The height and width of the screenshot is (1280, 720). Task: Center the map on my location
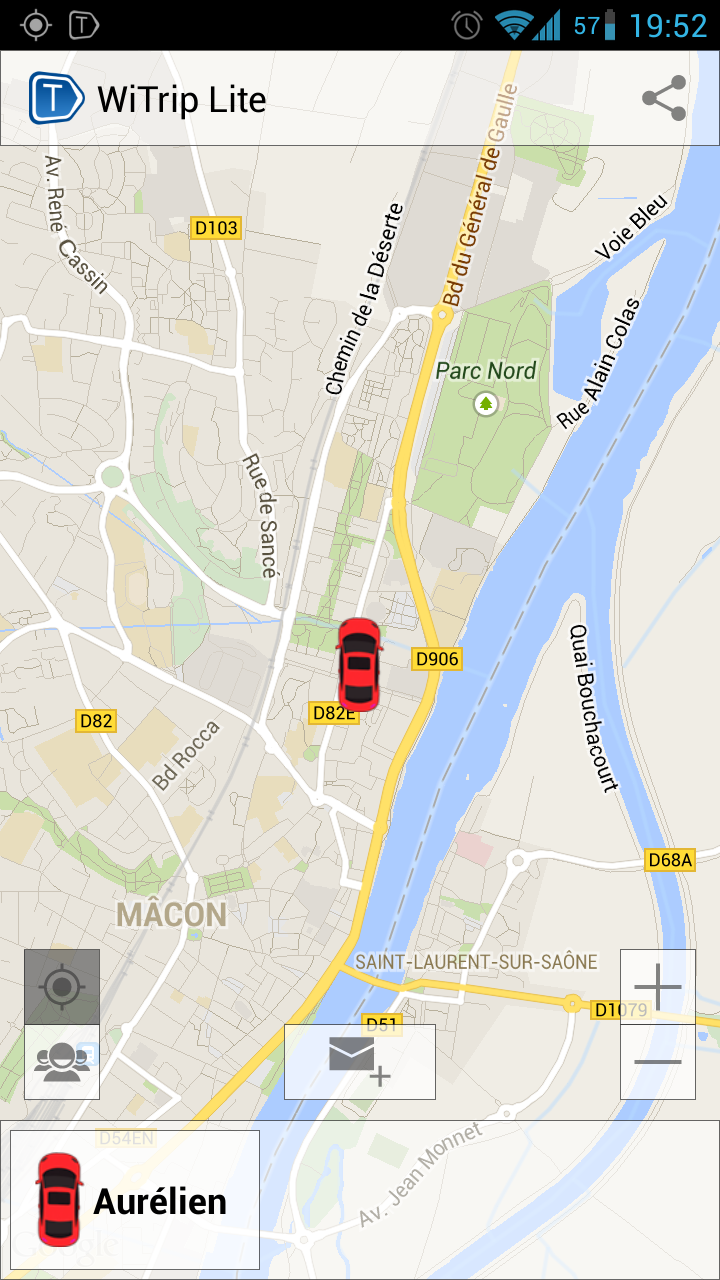[x=62, y=987]
